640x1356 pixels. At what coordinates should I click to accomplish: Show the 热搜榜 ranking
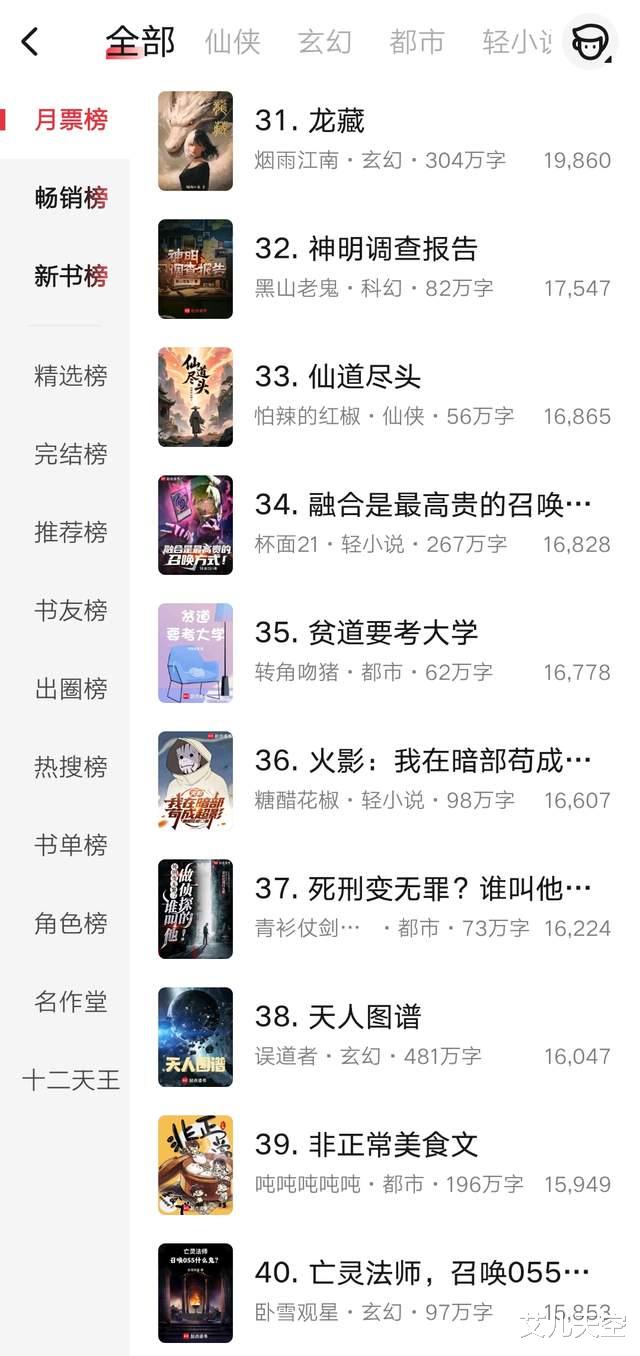point(71,767)
